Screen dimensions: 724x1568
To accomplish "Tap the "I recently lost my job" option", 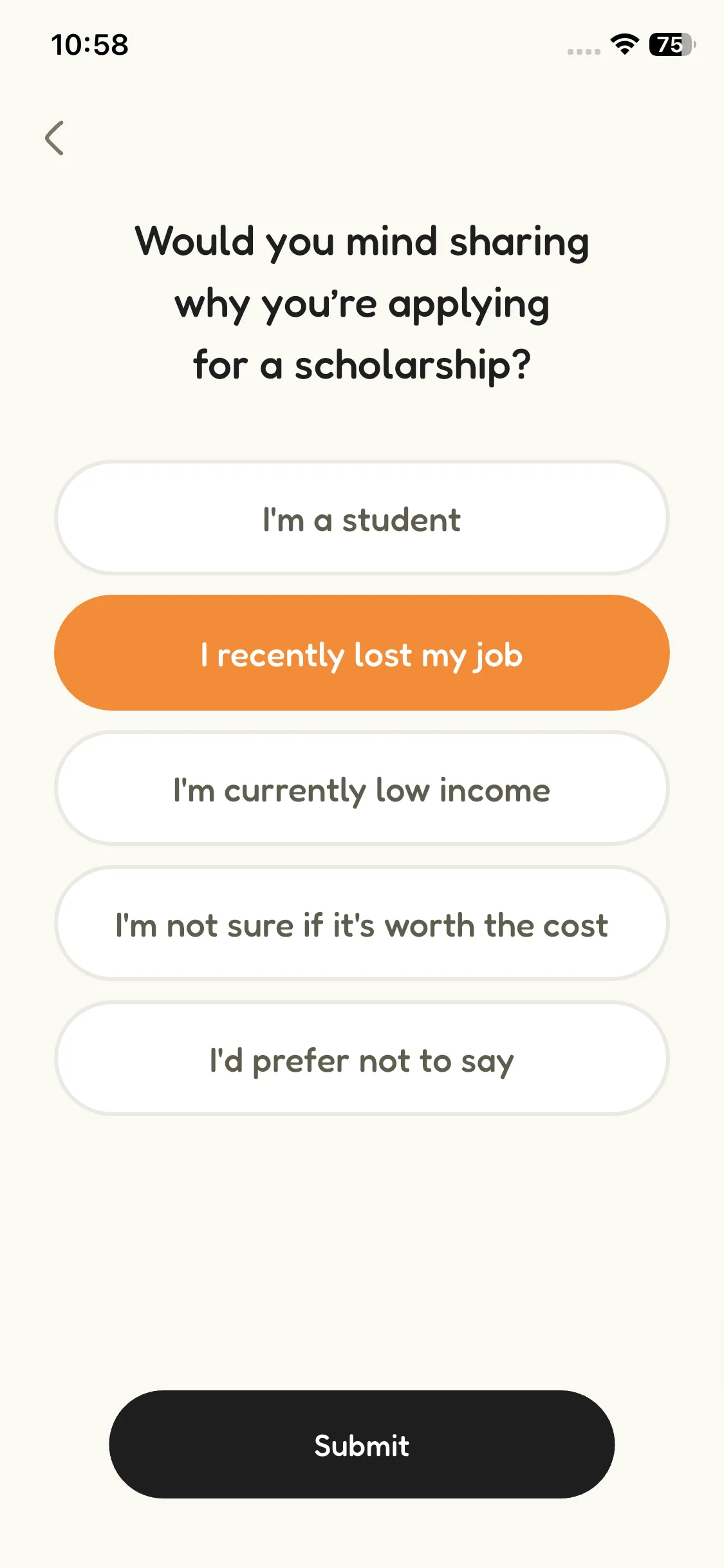I will click(362, 653).
